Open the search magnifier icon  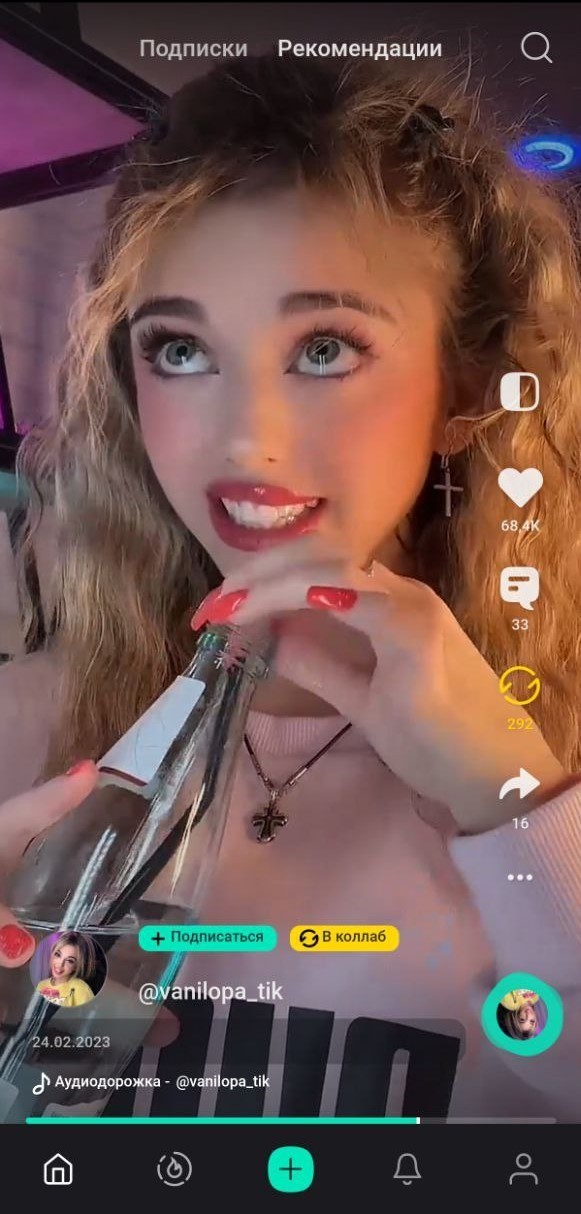click(536, 47)
